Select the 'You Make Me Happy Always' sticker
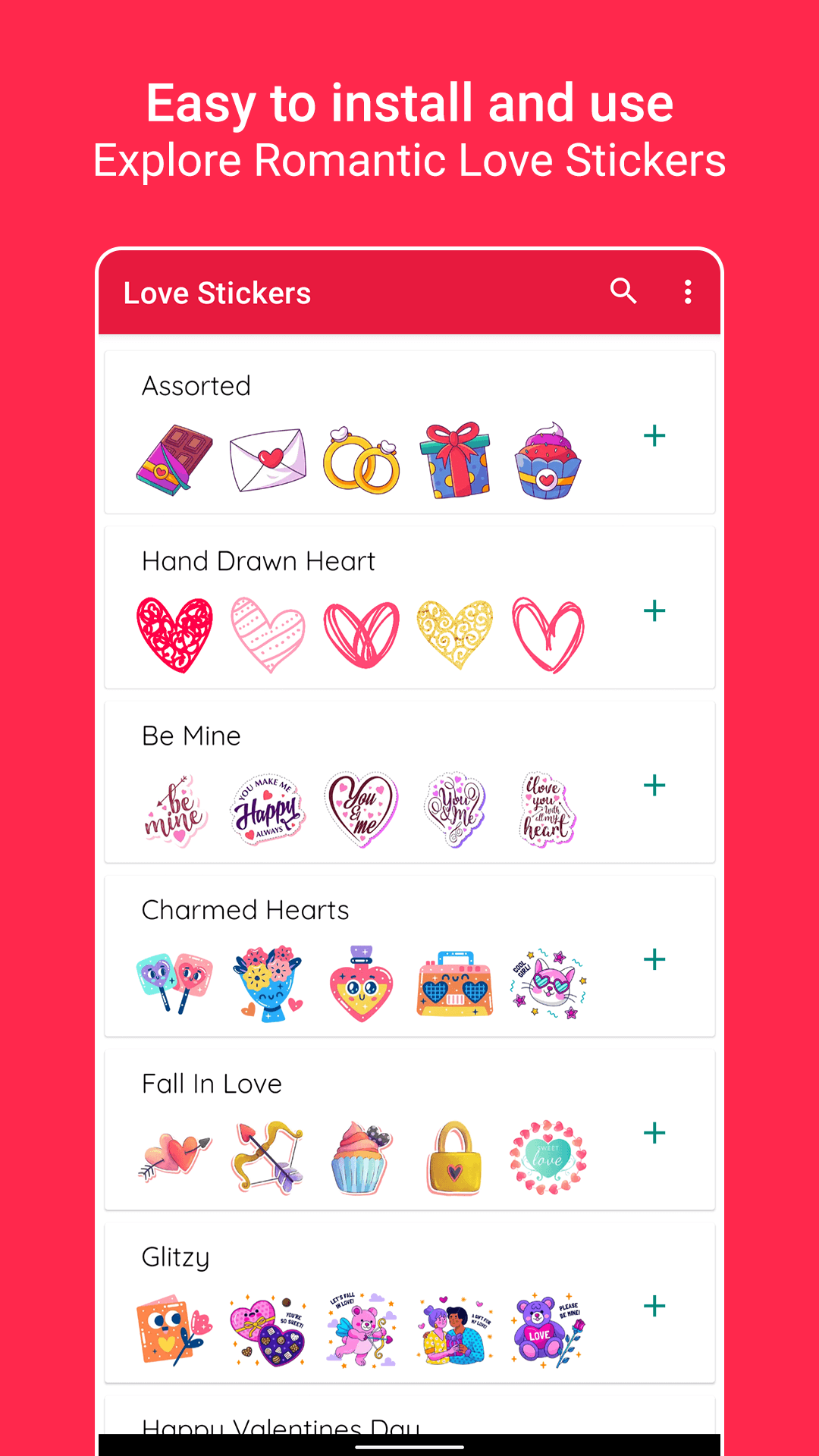The height and width of the screenshot is (1456, 819). 267,809
